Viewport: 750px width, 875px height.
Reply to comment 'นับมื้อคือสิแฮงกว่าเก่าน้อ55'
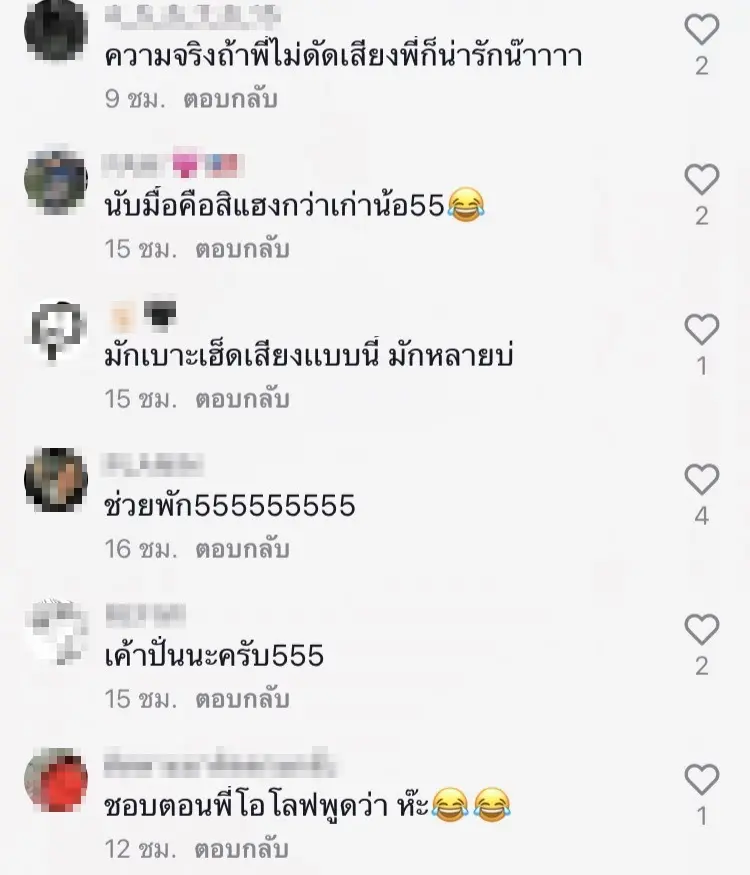(x=241, y=249)
